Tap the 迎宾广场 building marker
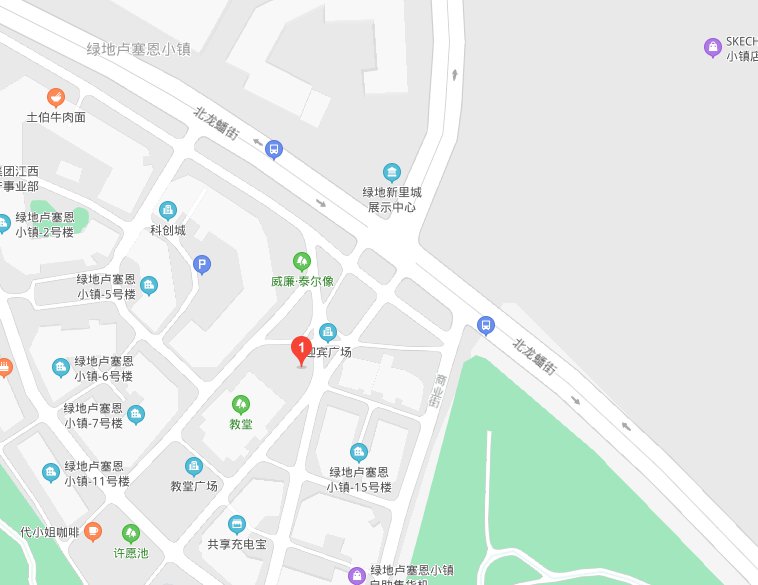This screenshot has width=758, height=585. (x=328, y=333)
